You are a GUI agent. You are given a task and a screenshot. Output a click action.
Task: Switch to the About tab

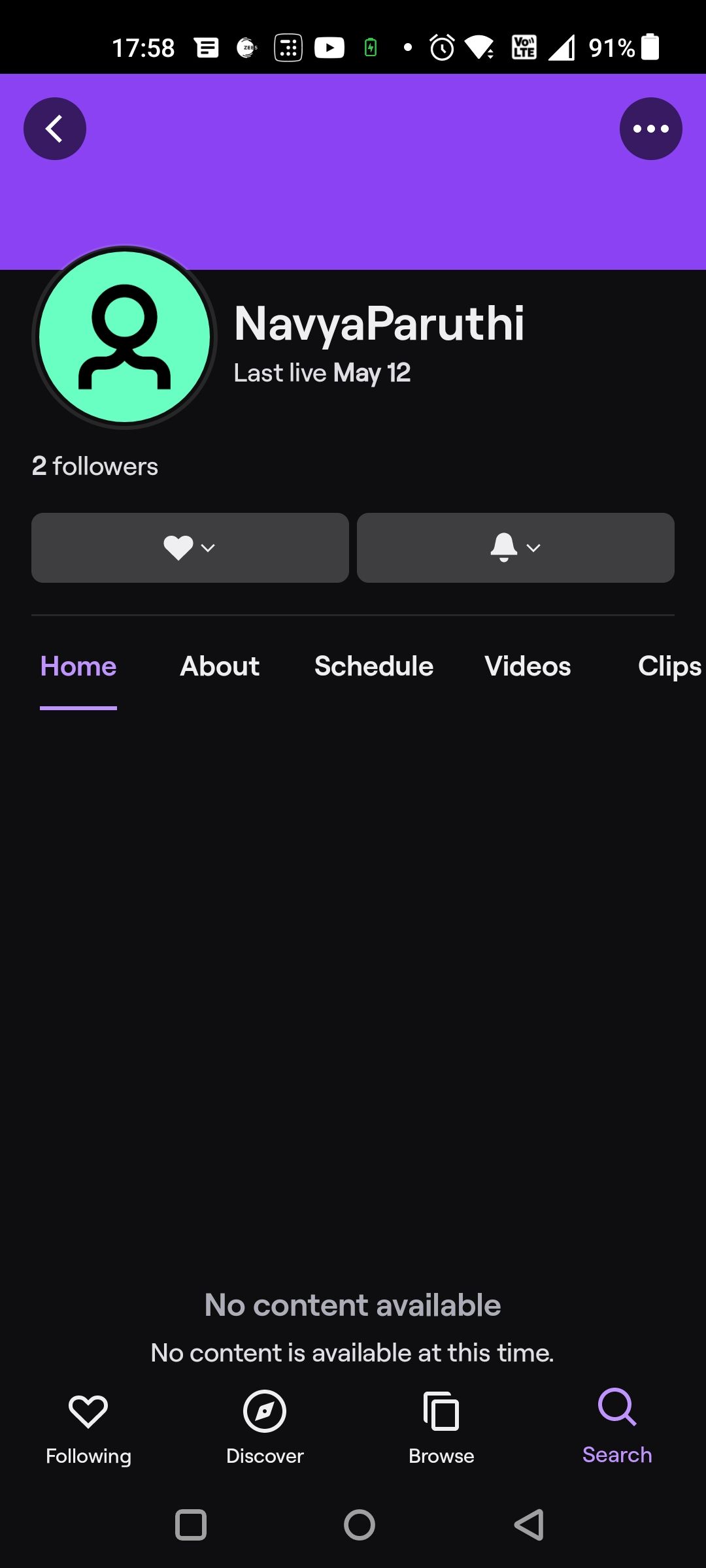pyautogui.click(x=220, y=666)
